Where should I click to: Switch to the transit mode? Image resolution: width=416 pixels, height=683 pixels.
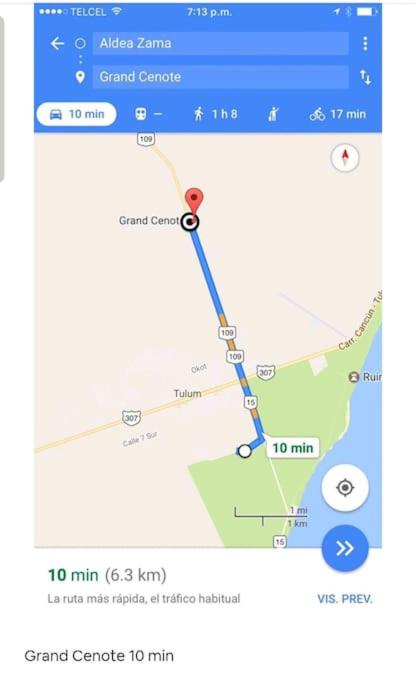coord(148,114)
